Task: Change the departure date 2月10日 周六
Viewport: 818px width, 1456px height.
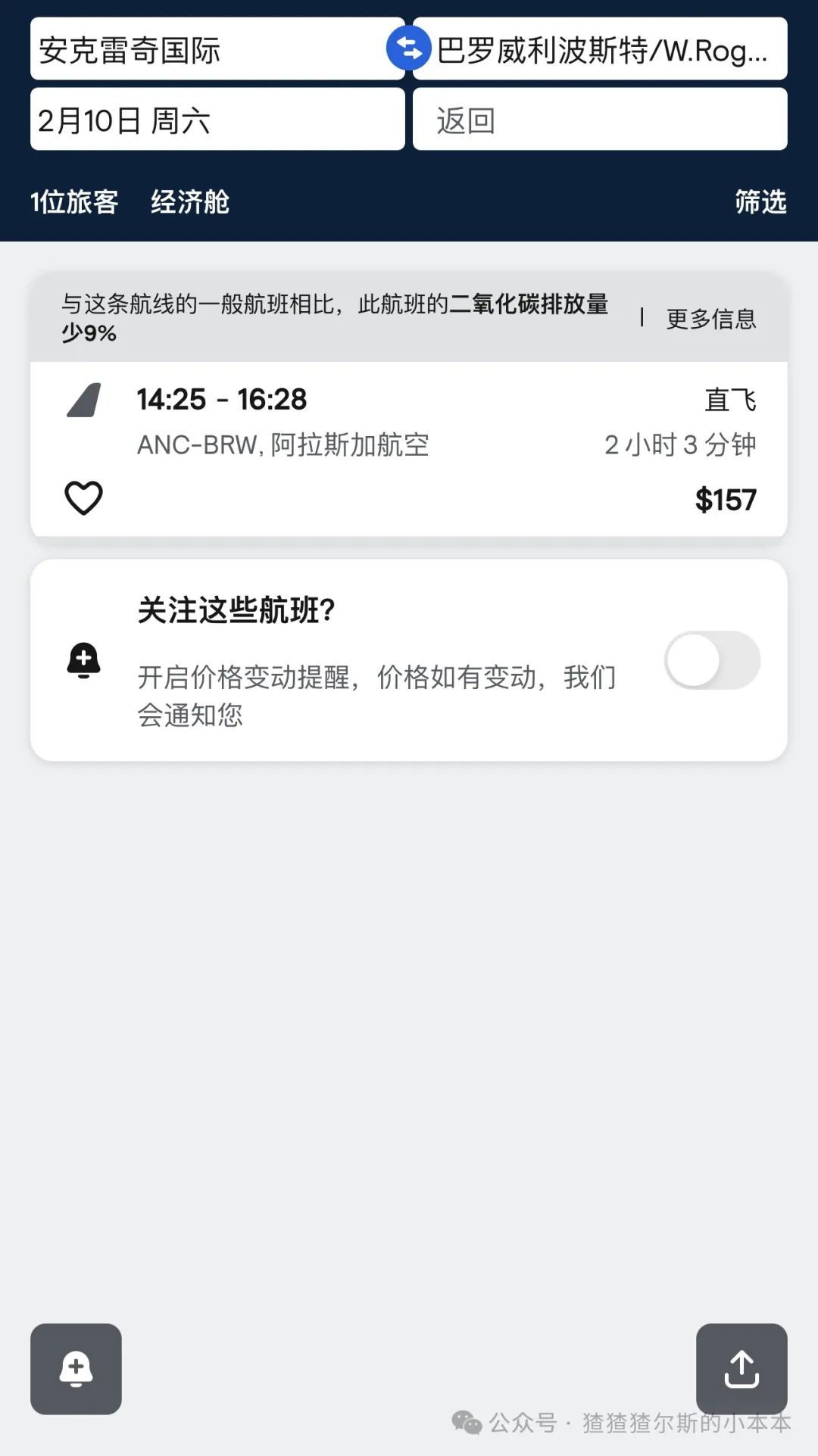Action: (x=217, y=120)
